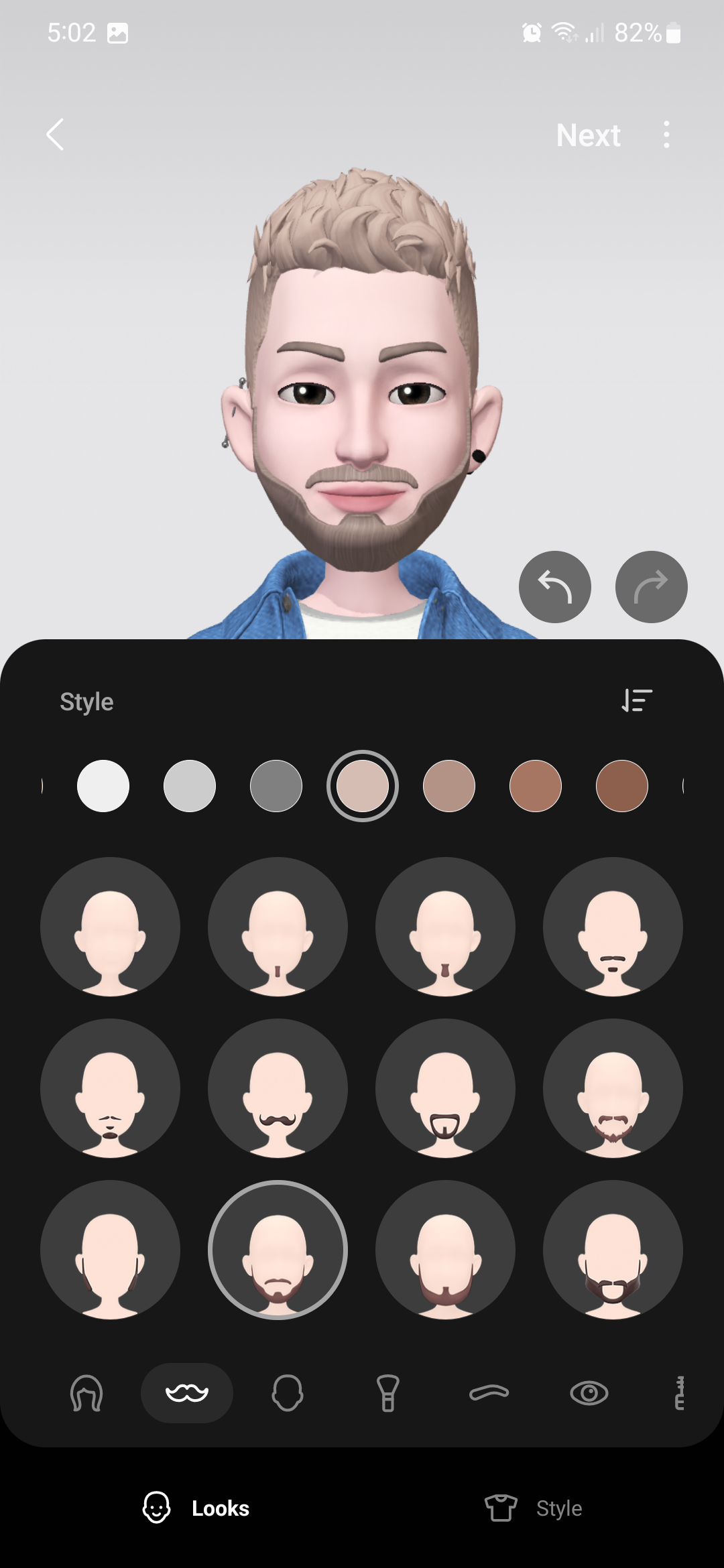Open the three-dot overflow menu
This screenshot has height=1568, width=724.
[666, 135]
